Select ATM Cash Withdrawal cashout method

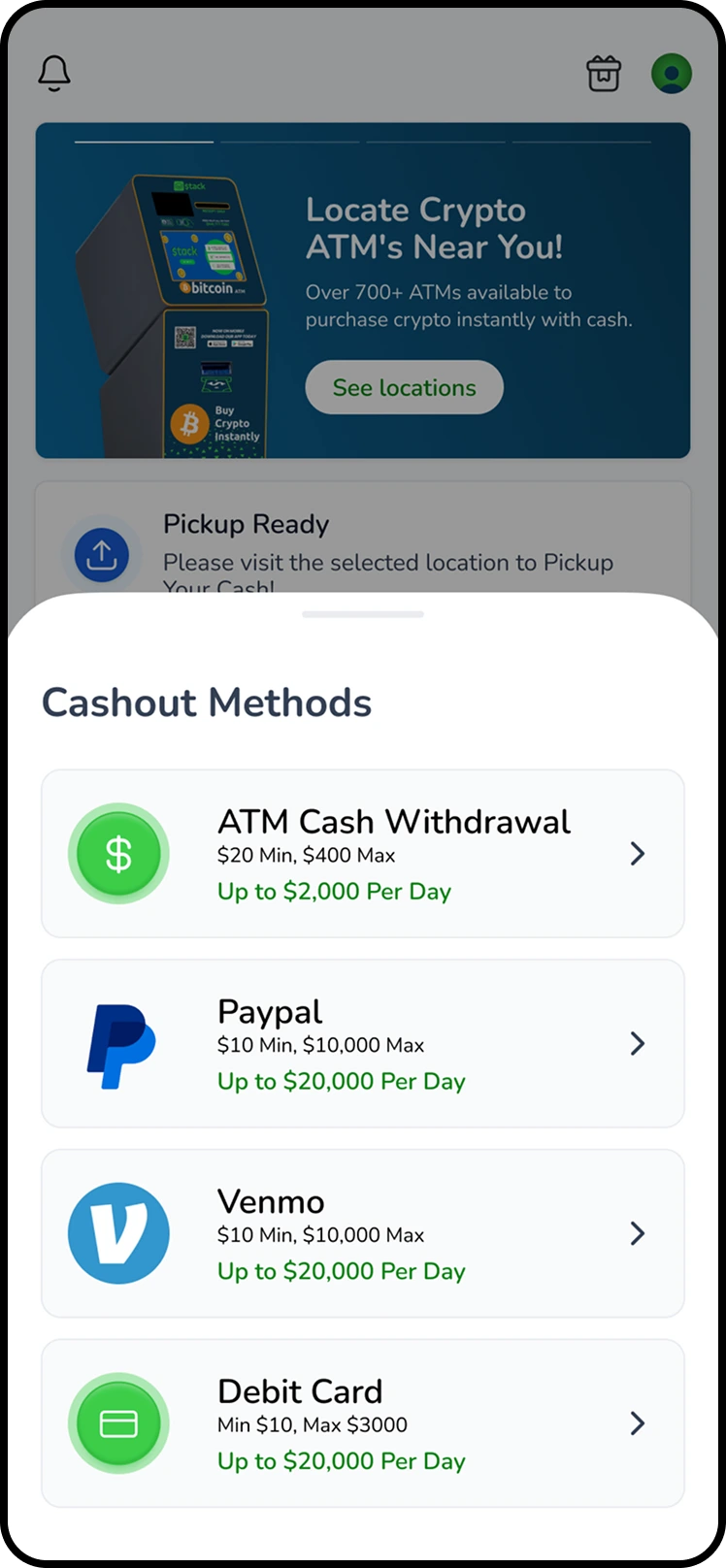(x=362, y=854)
